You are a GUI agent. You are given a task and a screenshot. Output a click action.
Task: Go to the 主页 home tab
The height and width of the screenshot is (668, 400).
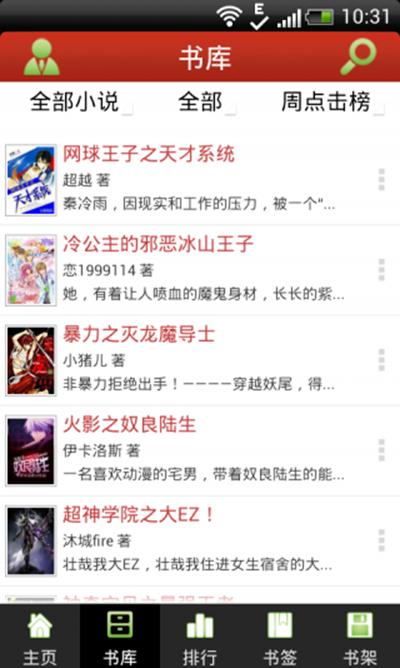[40, 636]
